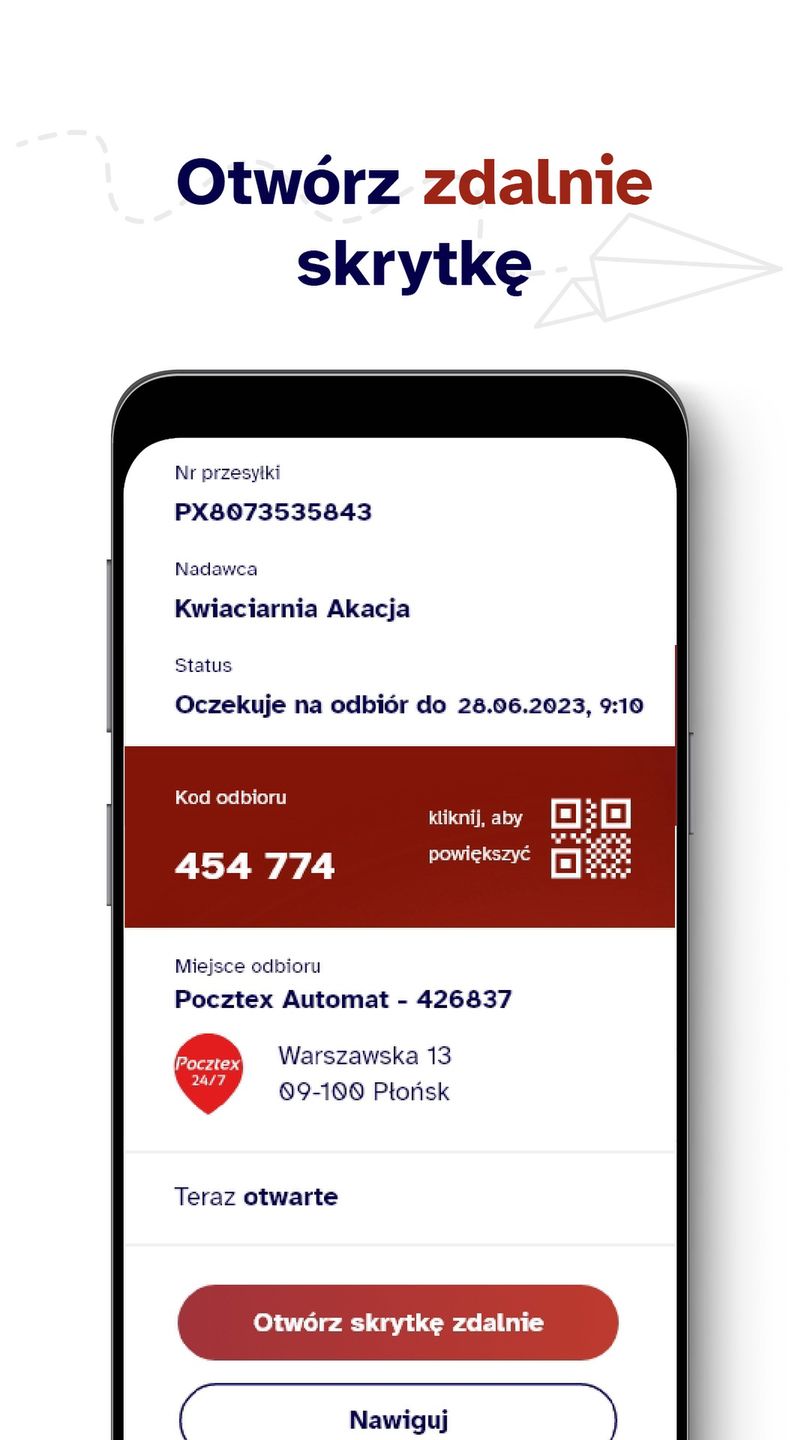Click the pickup deadline '28.06.2023, 9:10'

pos(555,705)
